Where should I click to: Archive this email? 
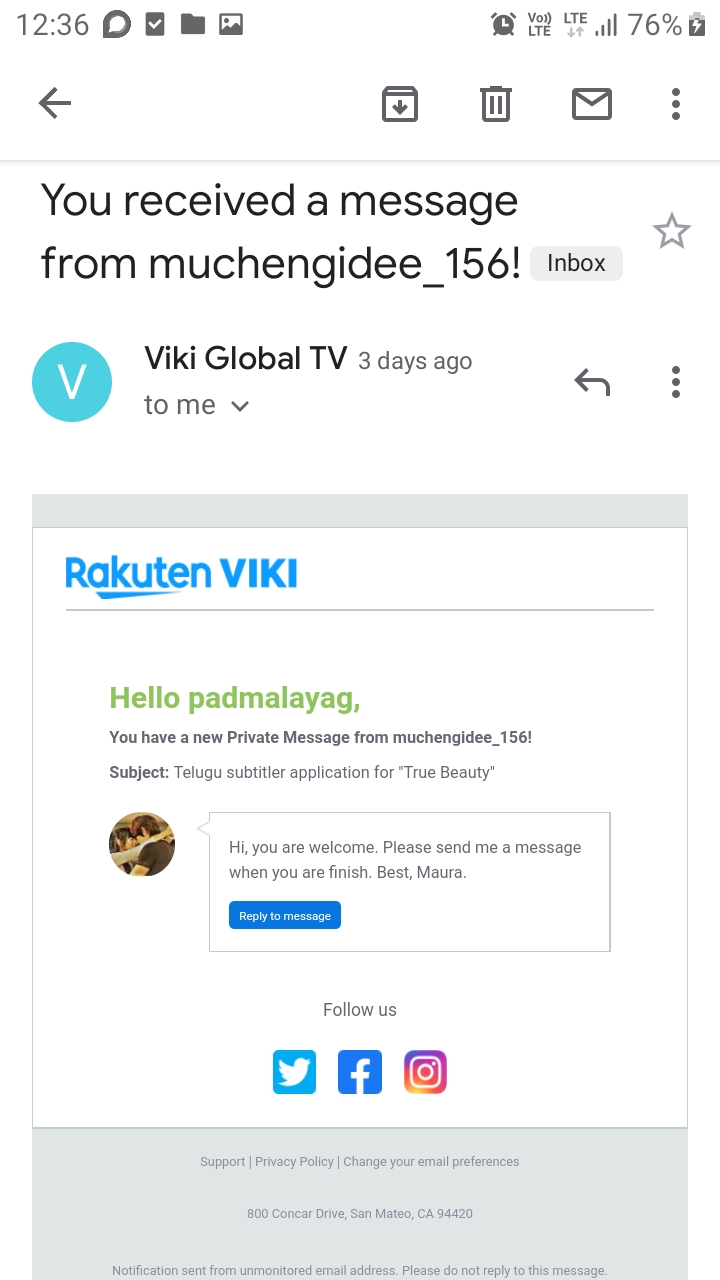(400, 103)
